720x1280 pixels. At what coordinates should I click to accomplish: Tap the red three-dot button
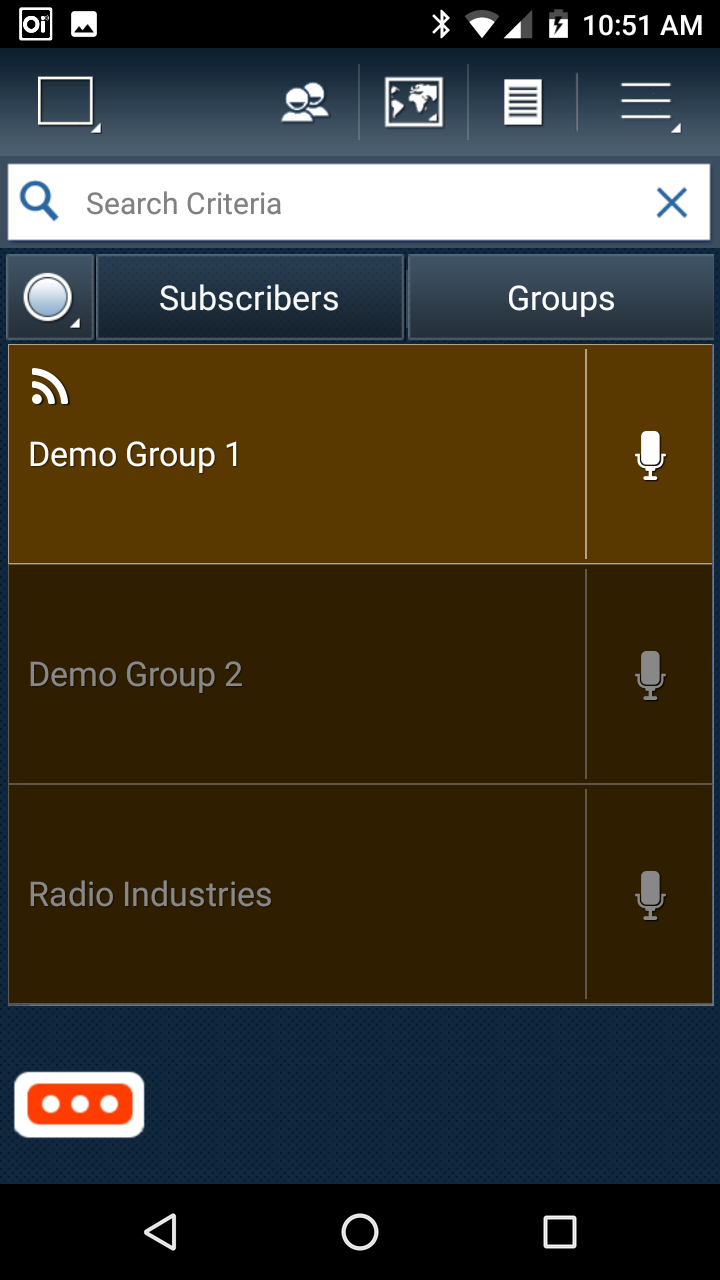point(80,1105)
